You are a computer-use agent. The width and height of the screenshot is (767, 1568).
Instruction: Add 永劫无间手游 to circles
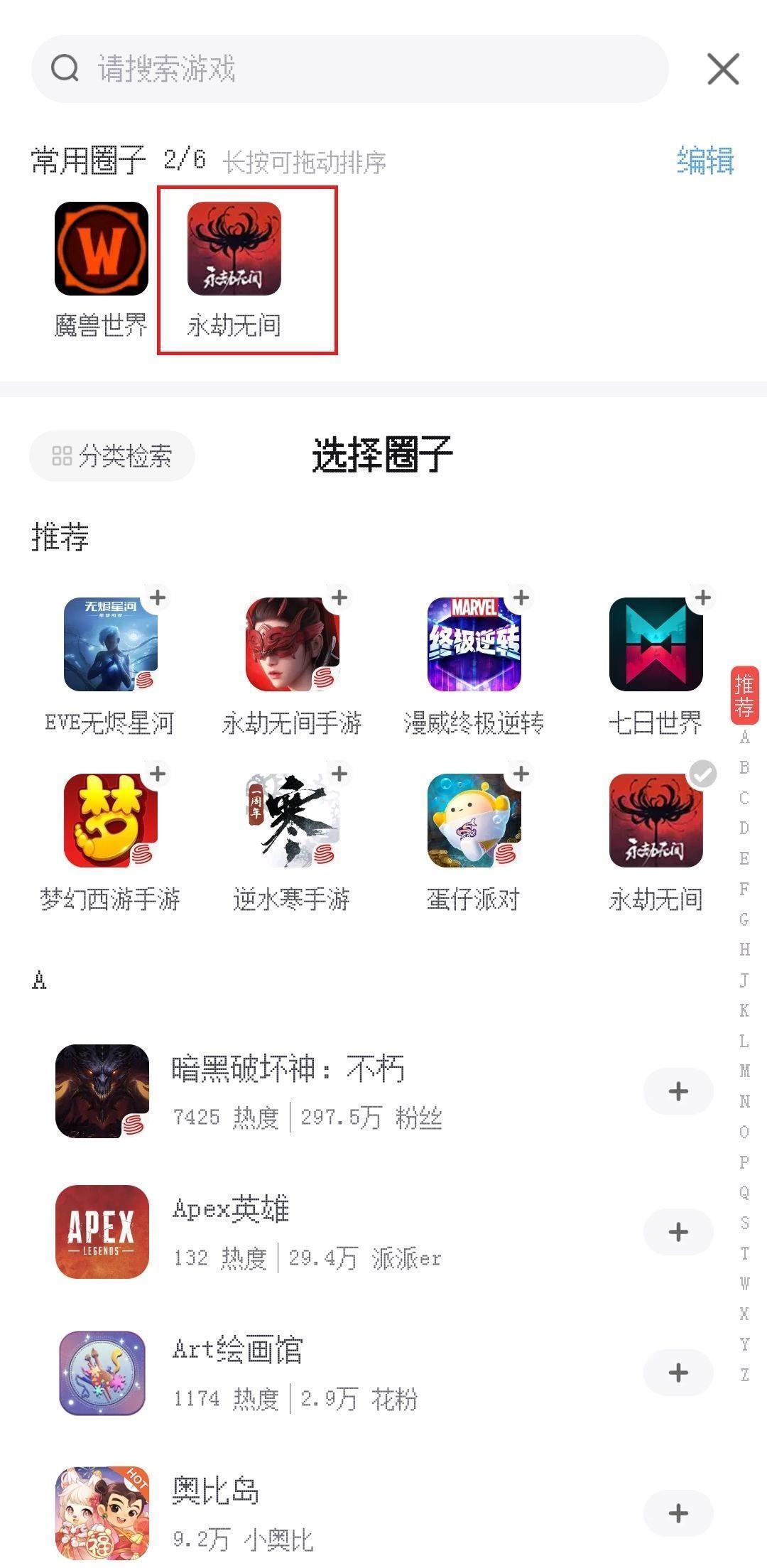339,598
